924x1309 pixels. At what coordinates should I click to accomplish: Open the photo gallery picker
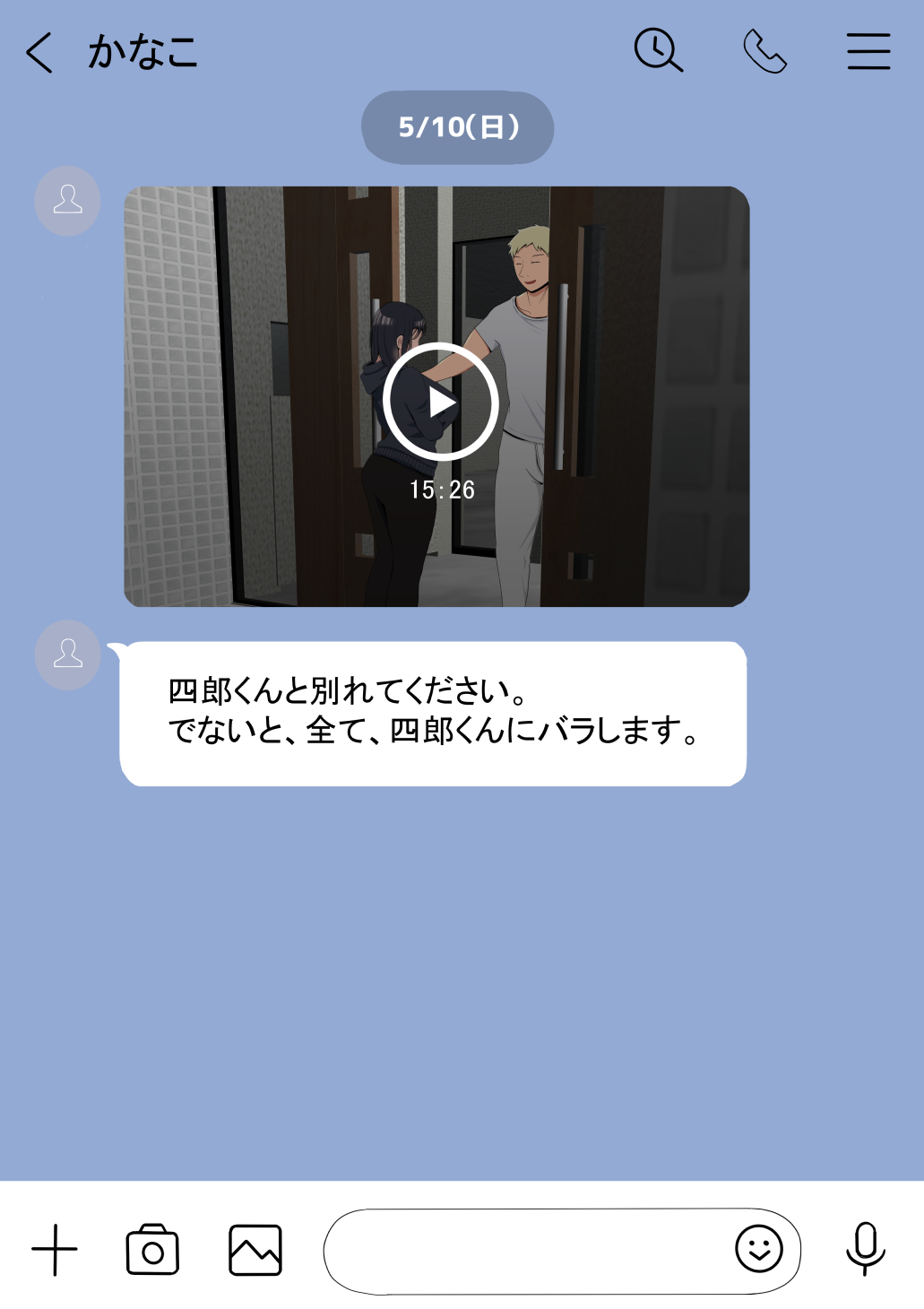[255, 1249]
